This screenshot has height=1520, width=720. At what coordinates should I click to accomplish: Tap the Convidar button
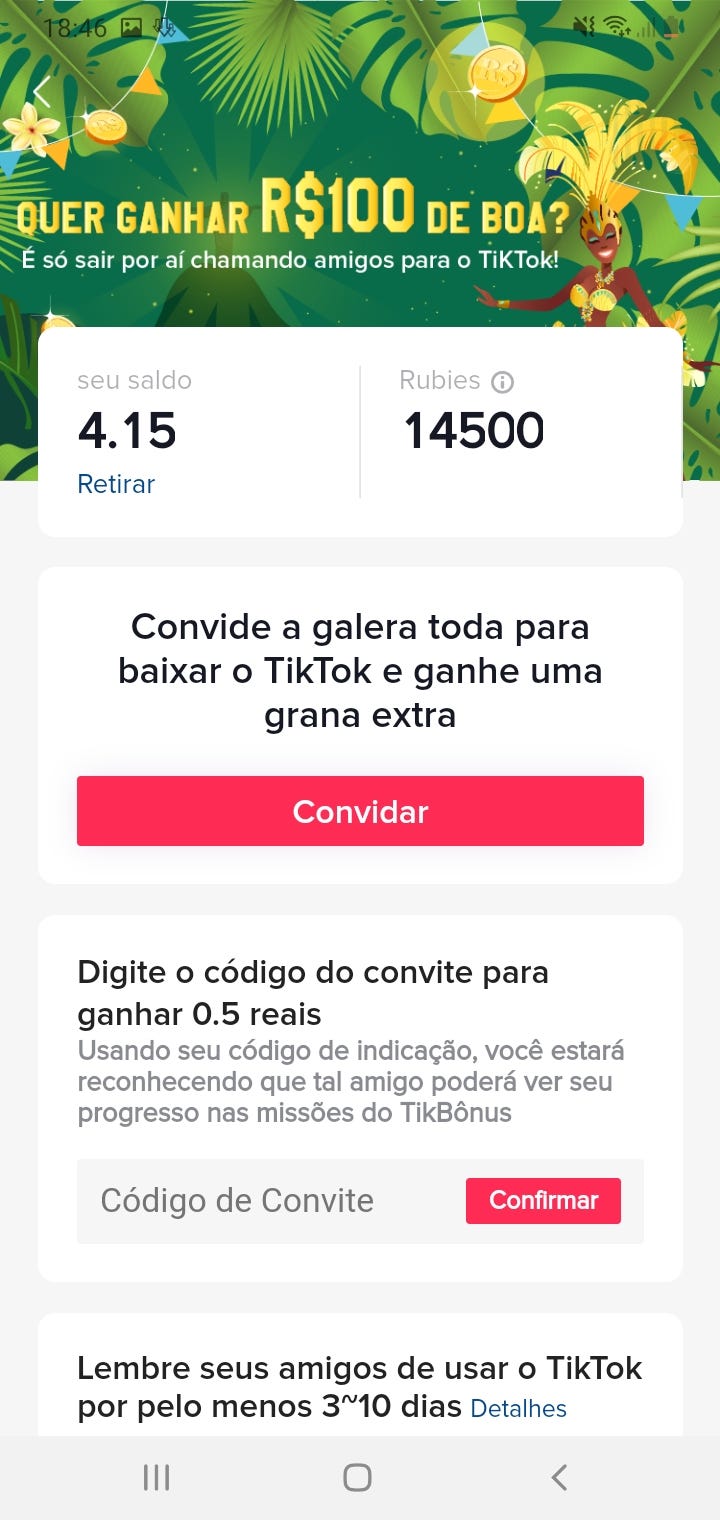(x=360, y=811)
